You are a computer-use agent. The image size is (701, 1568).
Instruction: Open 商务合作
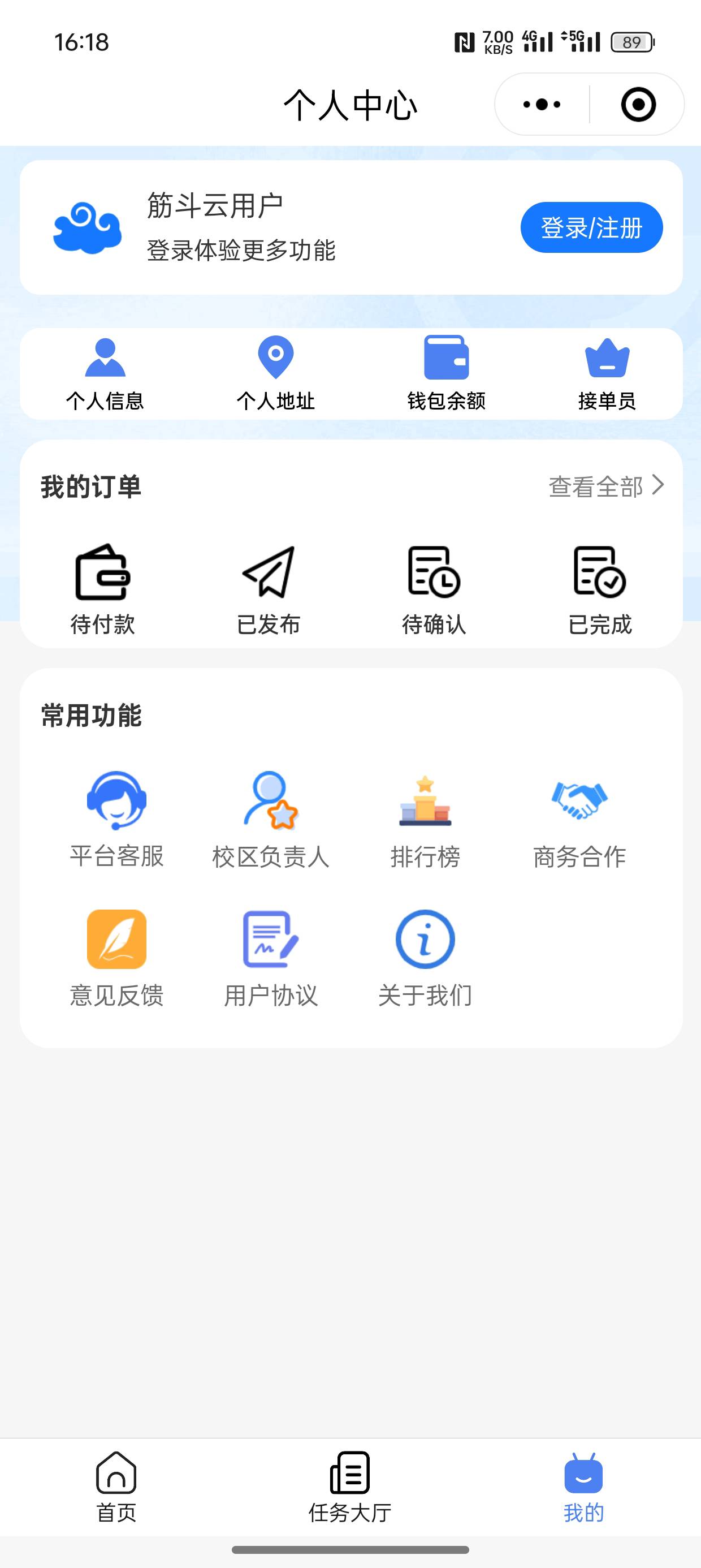pyautogui.click(x=579, y=819)
